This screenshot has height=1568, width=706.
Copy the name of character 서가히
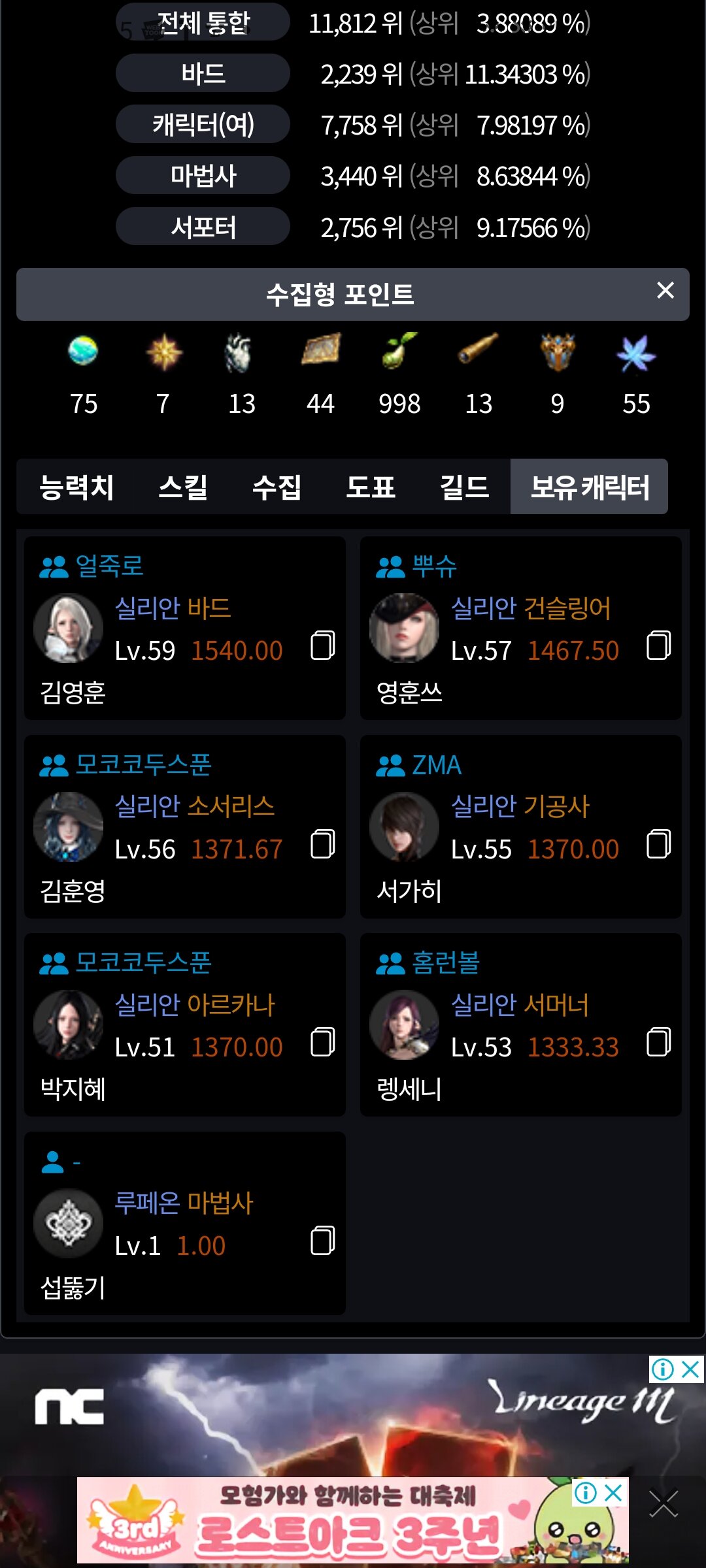pyautogui.click(x=658, y=844)
